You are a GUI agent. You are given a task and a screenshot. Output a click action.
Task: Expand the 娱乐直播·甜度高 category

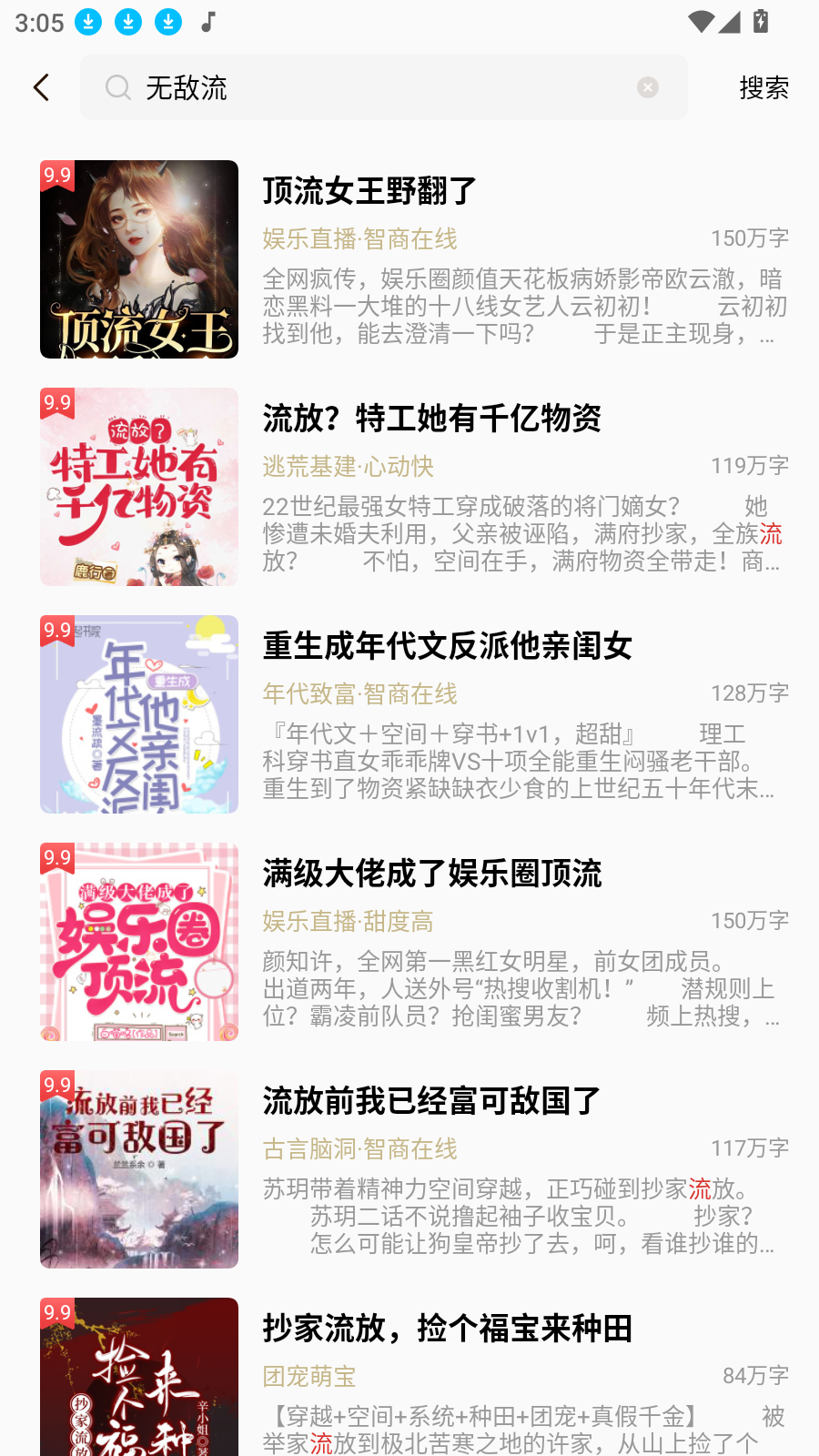[346, 921]
